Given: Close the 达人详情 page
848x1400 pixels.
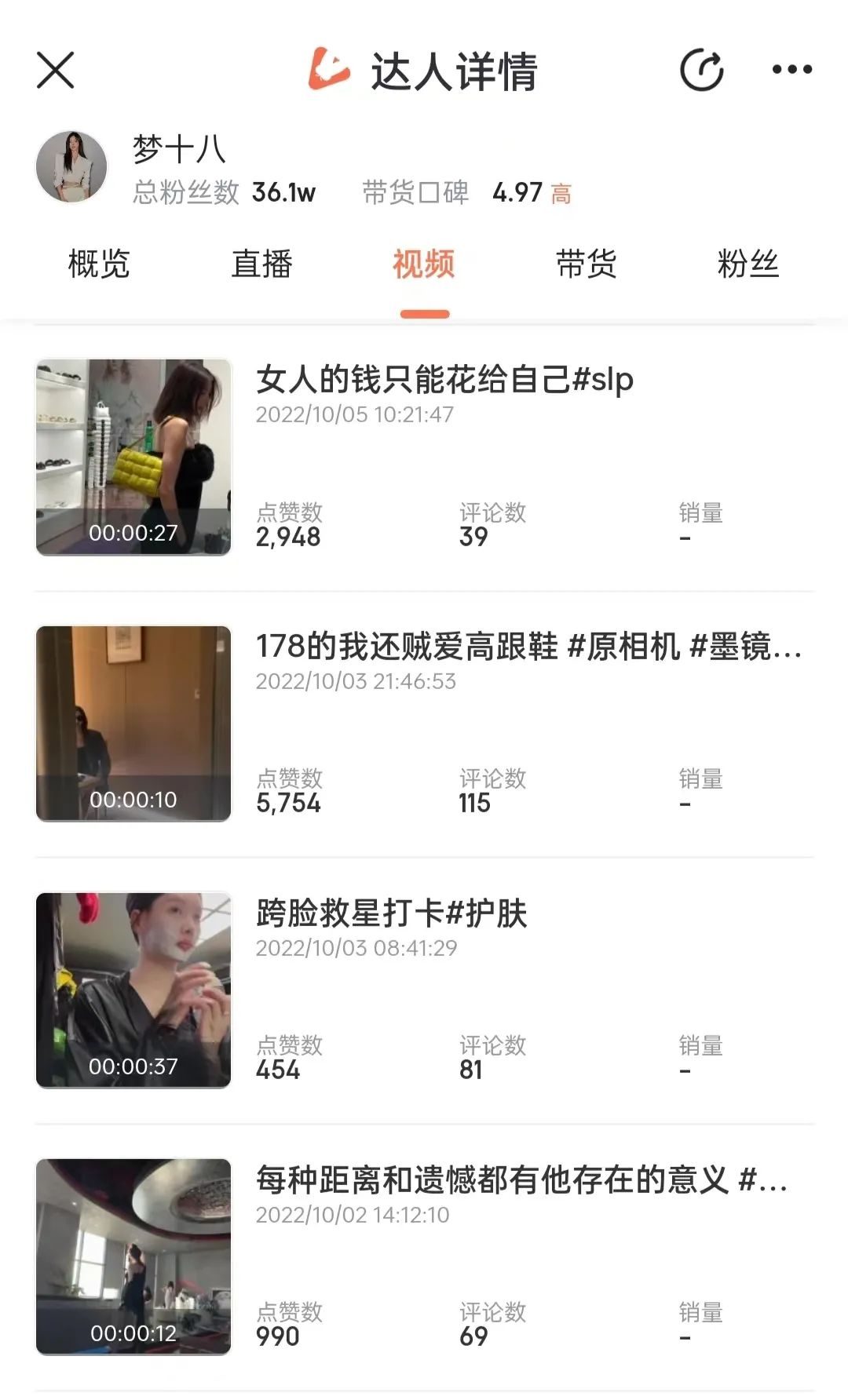Looking at the screenshot, I should 56,71.
